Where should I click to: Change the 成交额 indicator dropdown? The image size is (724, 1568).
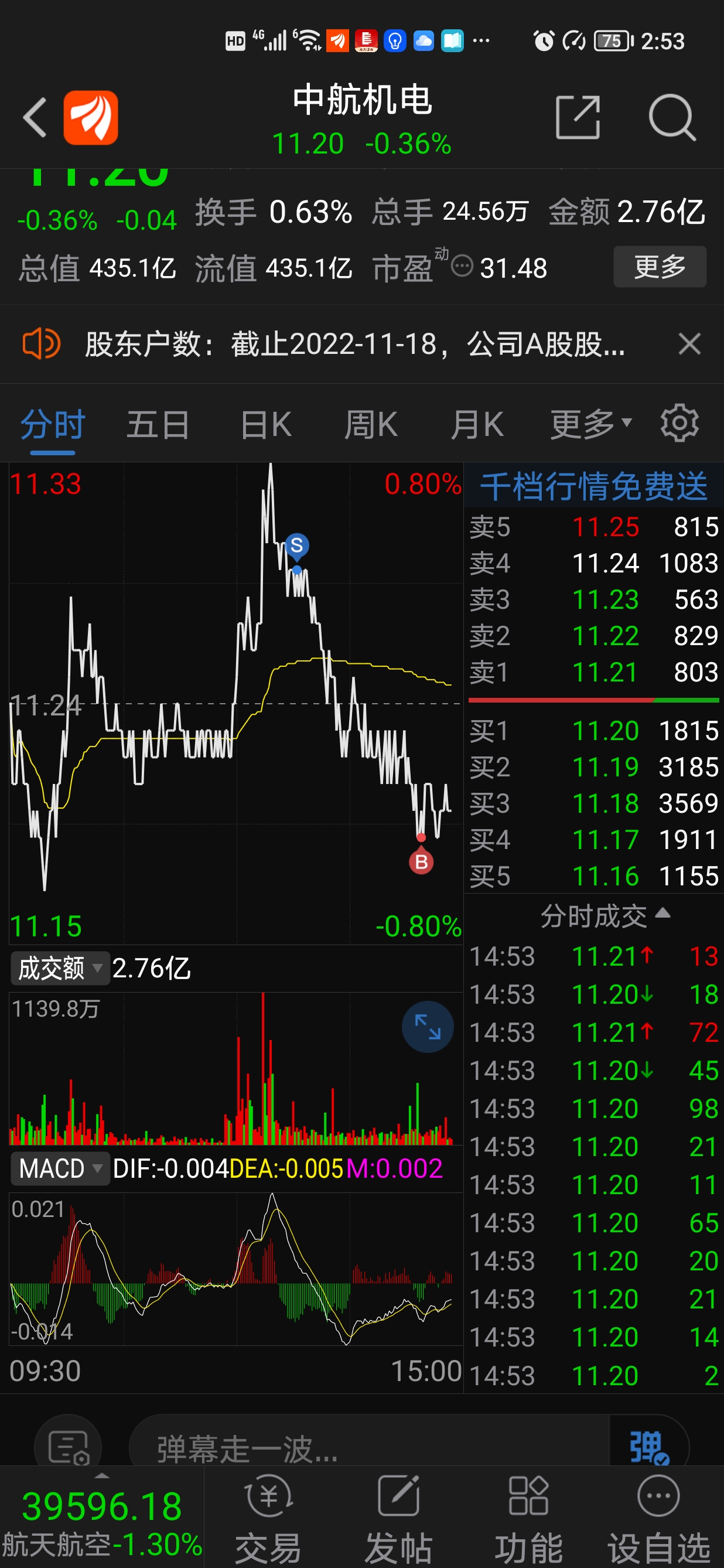pyautogui.click(x=60, y=968)
